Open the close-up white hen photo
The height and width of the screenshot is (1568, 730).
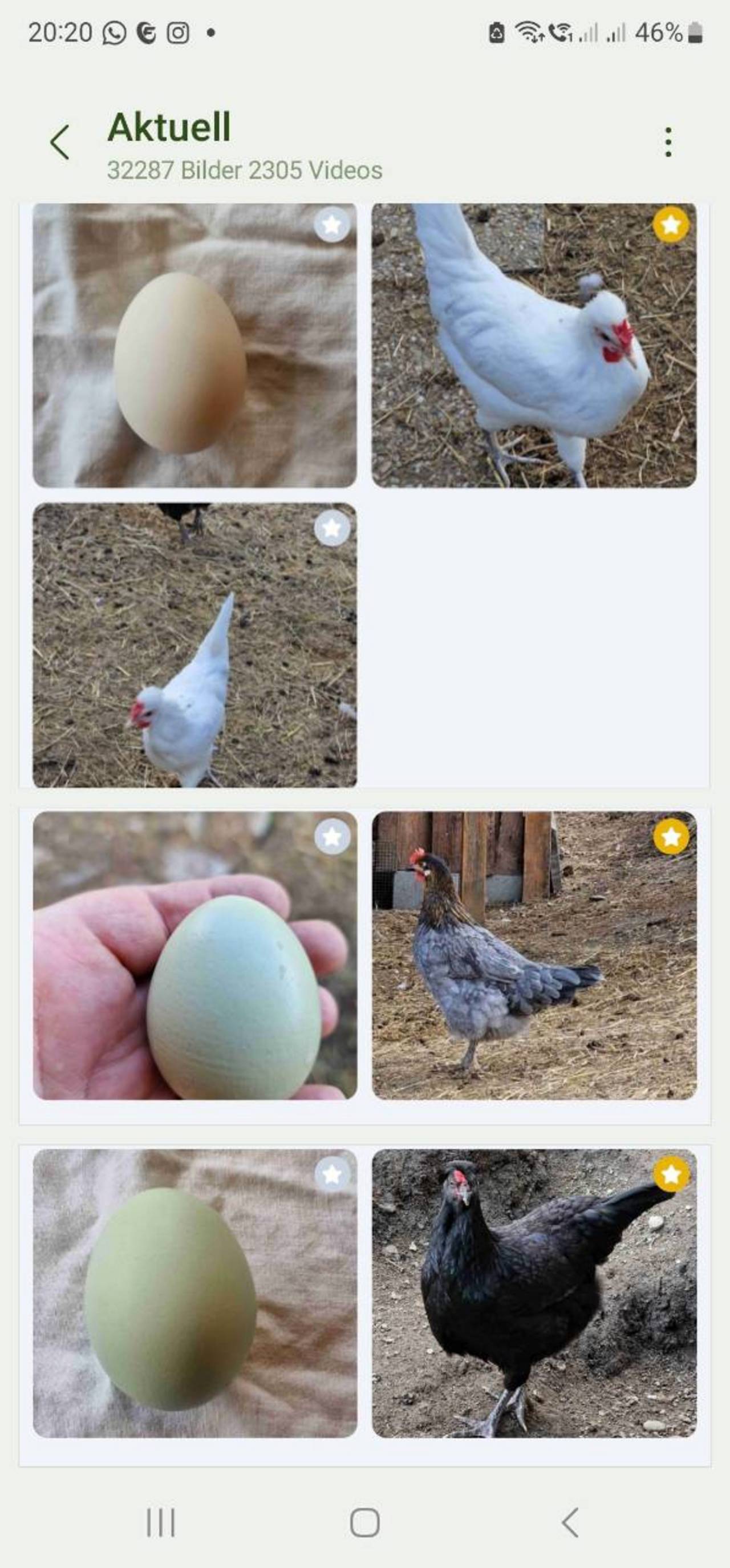coord(534,345)
